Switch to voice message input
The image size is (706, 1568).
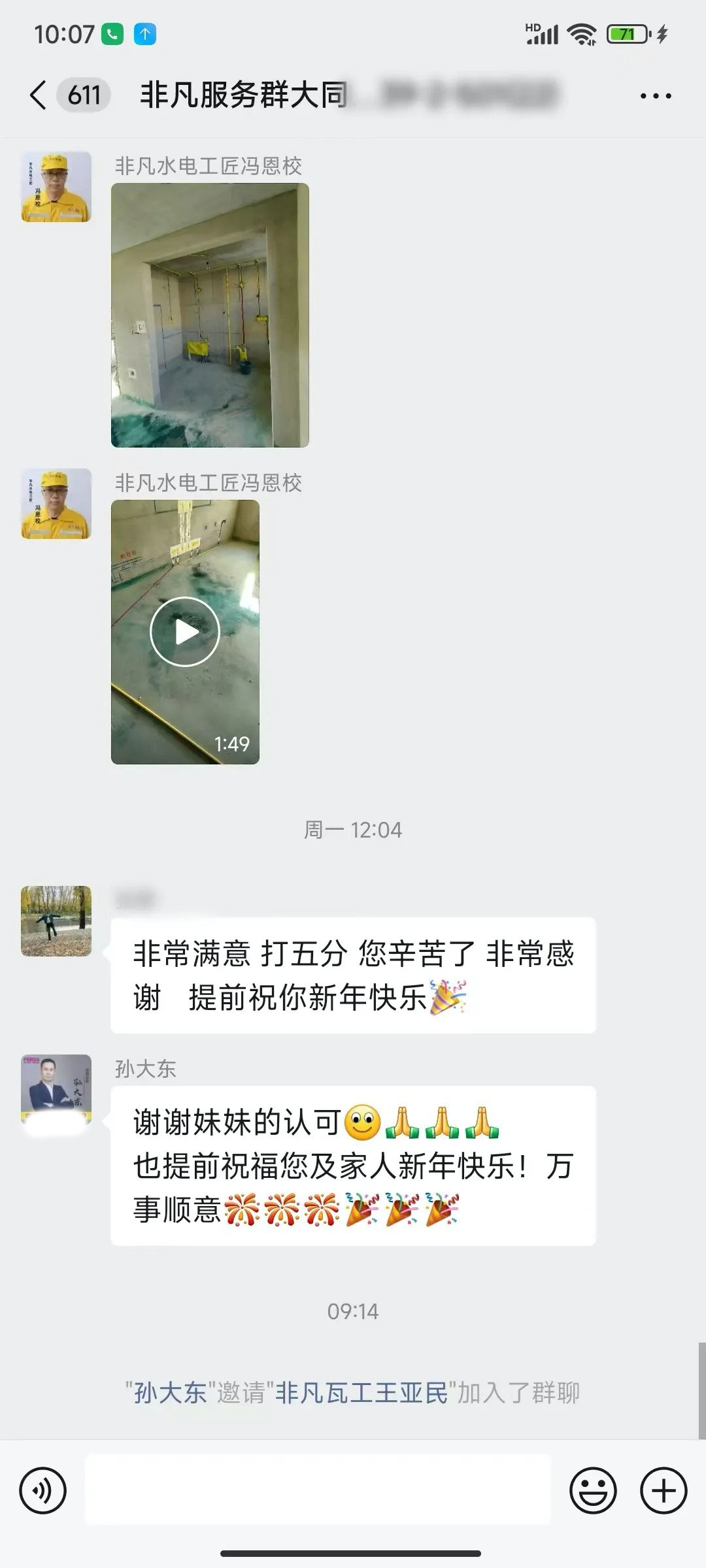pos(43,1490)
